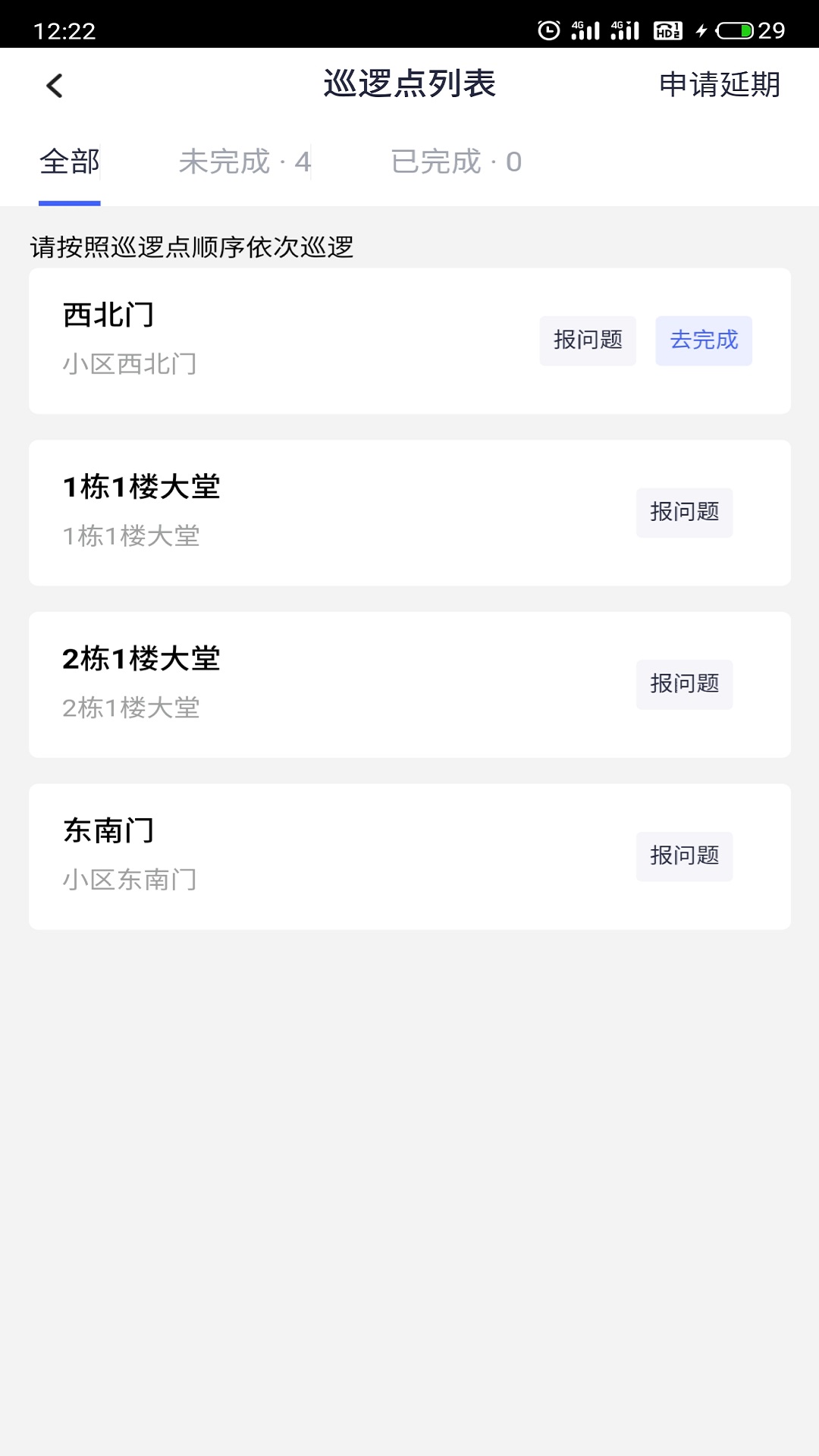Tap 报问题 for 西北门

point(588,340)
